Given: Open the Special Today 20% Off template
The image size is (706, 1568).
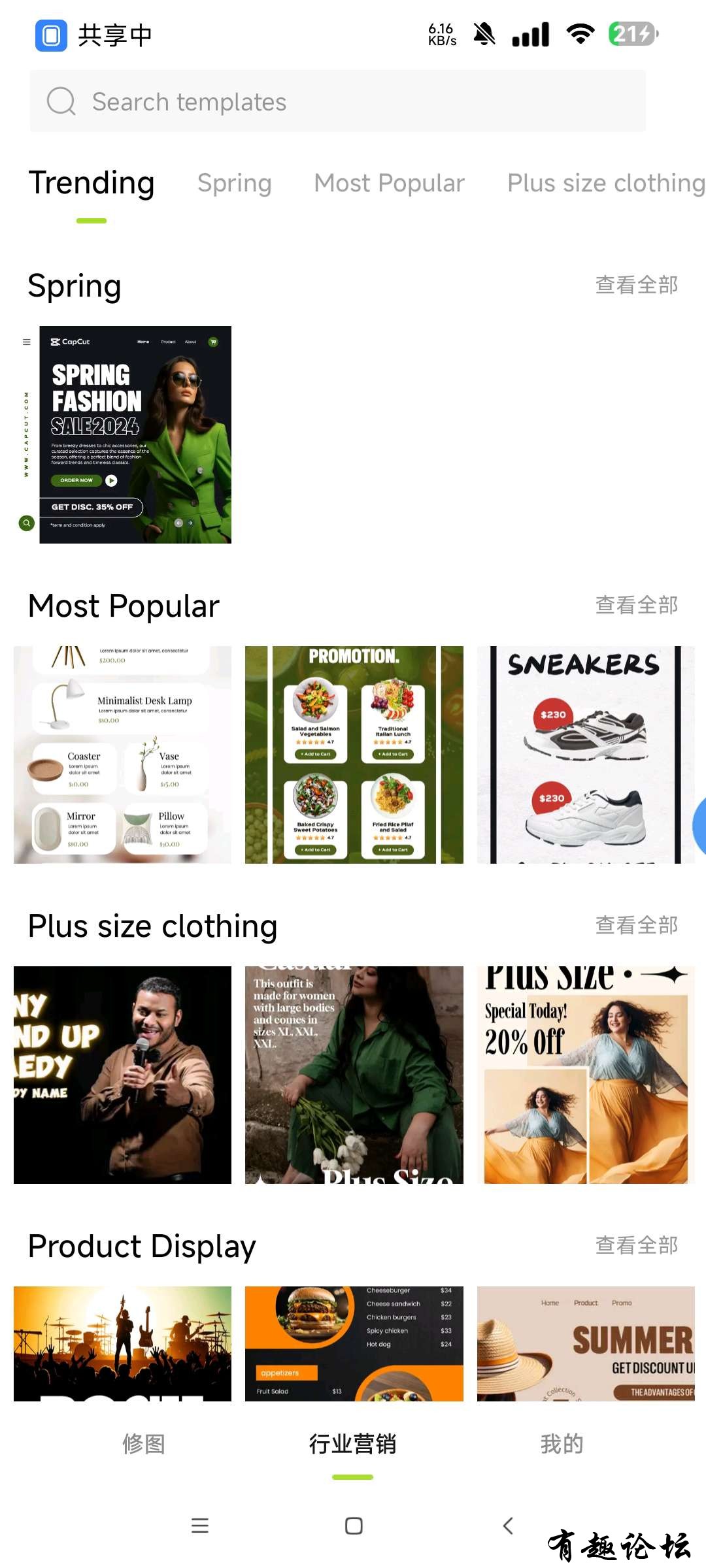Looking at the screenshot, I should click(585, 1075).
